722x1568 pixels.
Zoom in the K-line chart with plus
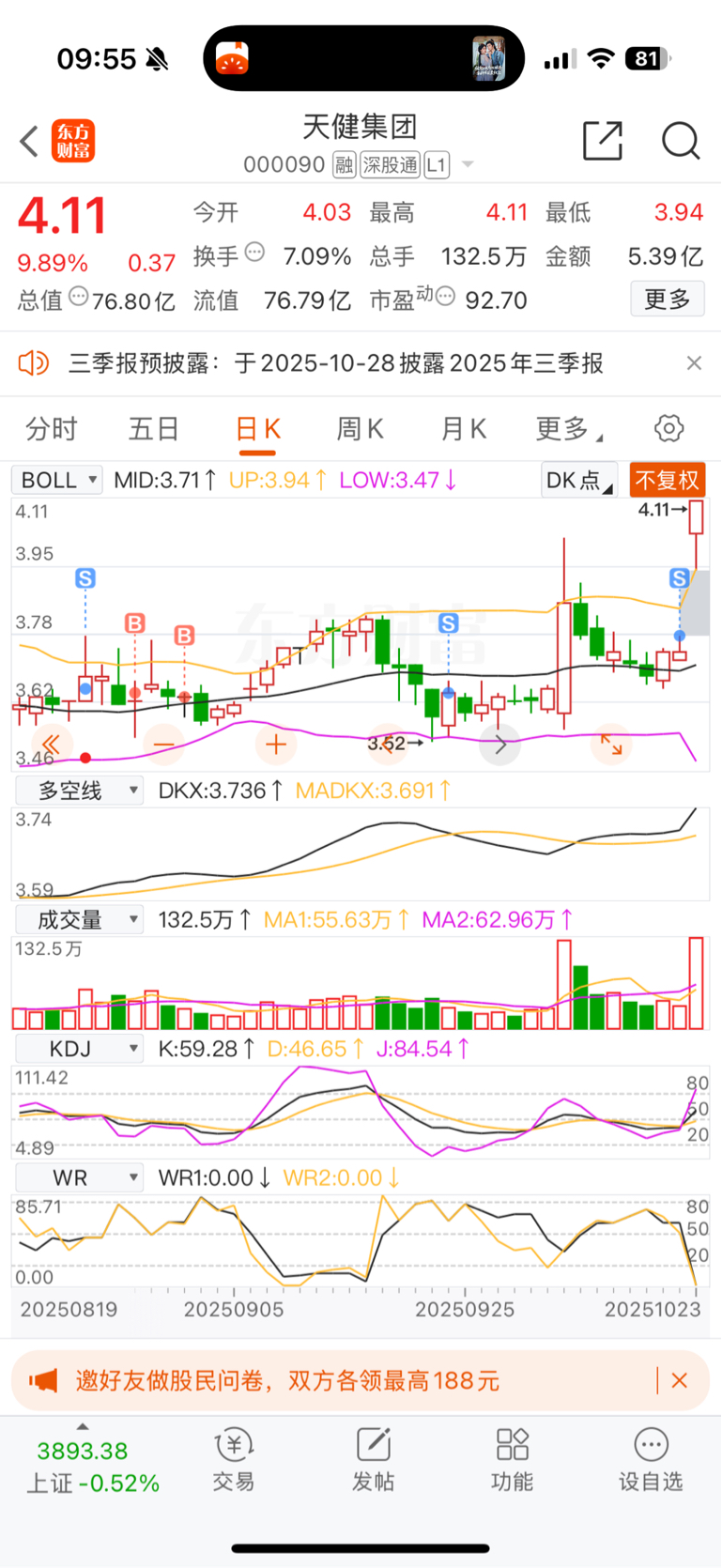tap(275, 745)
